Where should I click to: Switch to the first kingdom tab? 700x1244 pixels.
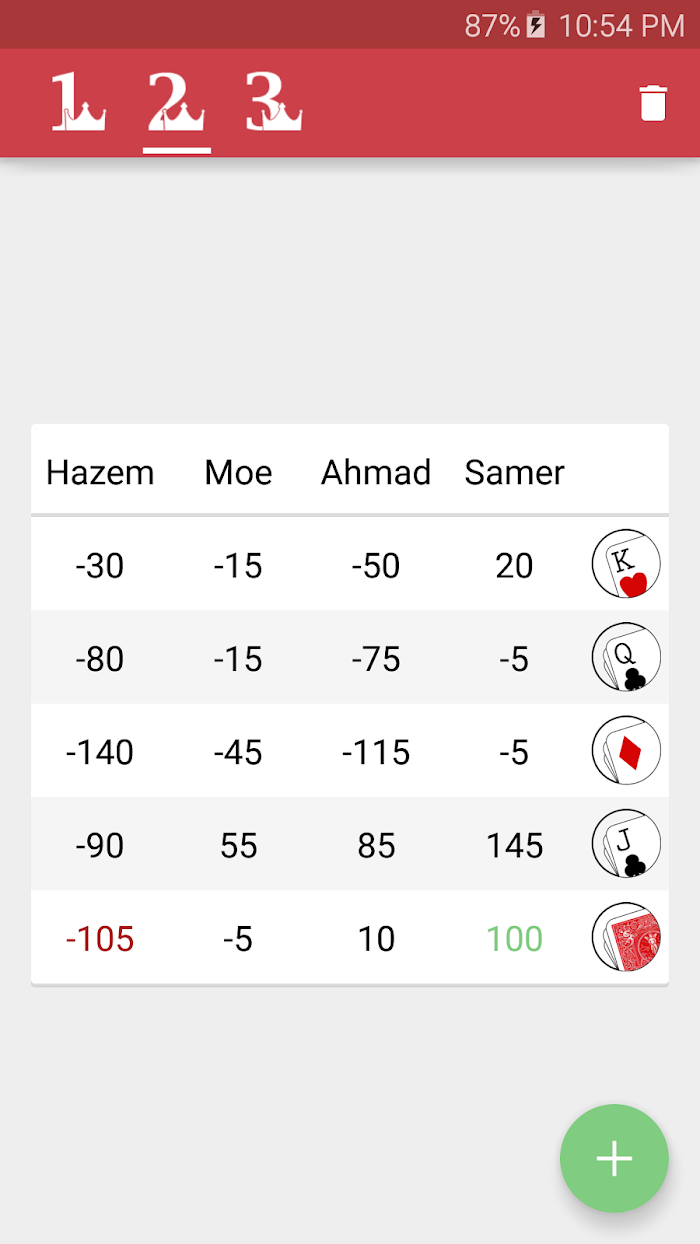79,102
